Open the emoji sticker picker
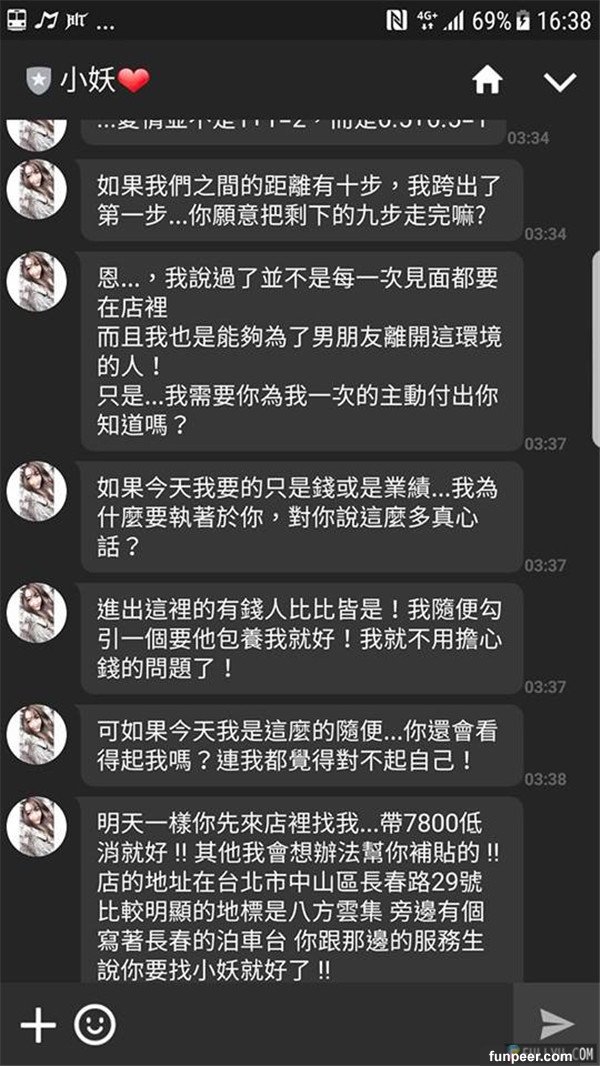This screenshot has width=600, height=1066. coord(96,1024)
